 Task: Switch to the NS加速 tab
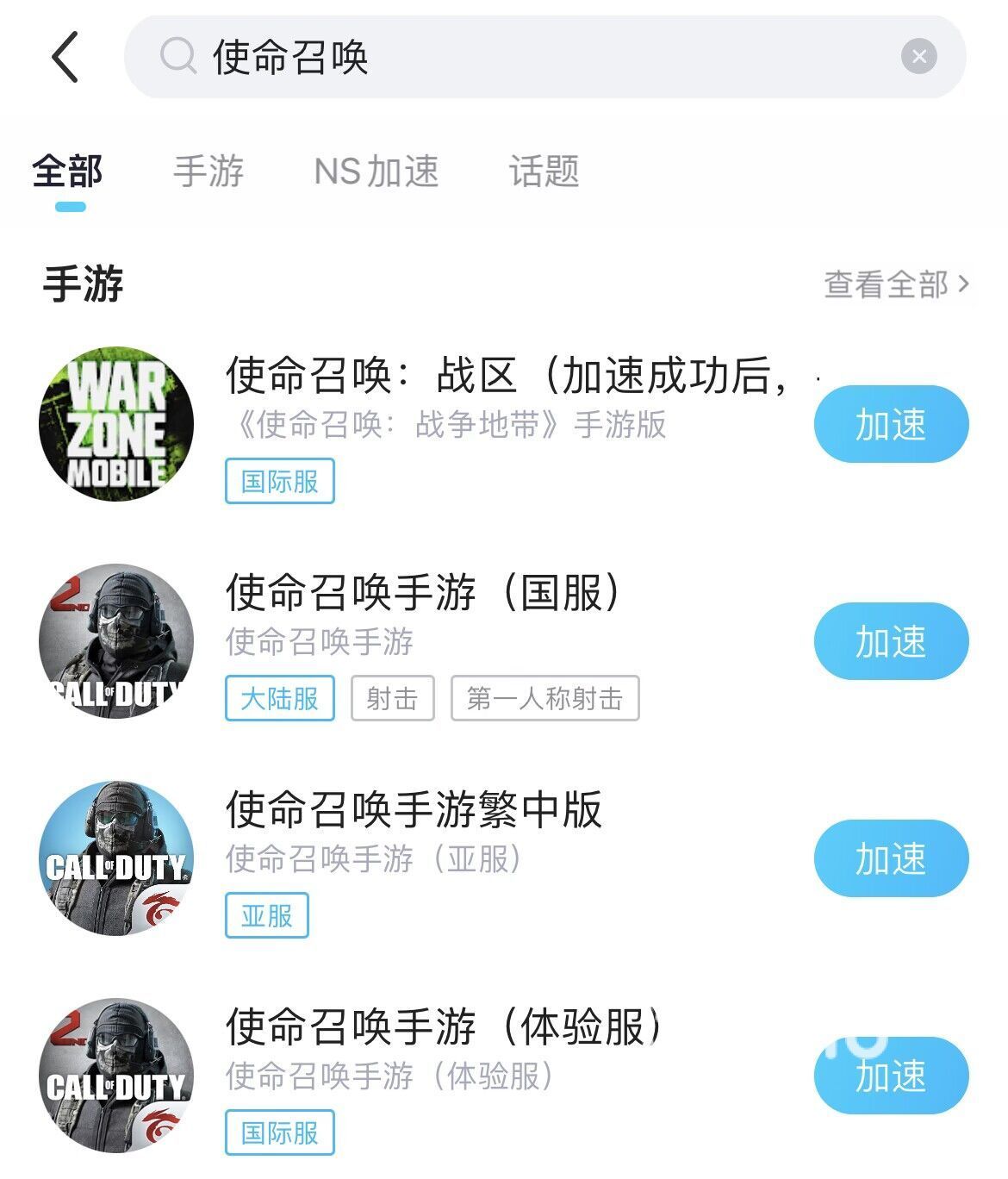click(x=376, y=172)
